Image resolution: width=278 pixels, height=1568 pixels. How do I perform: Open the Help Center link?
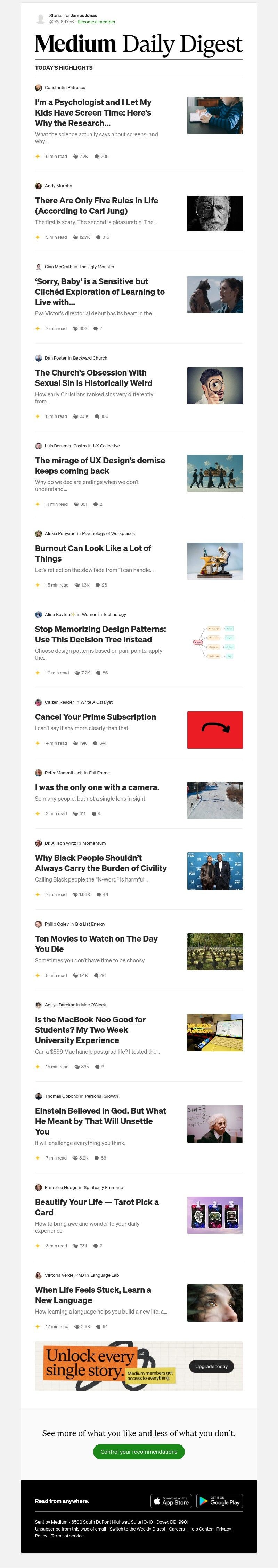(x=200, y=1528)
